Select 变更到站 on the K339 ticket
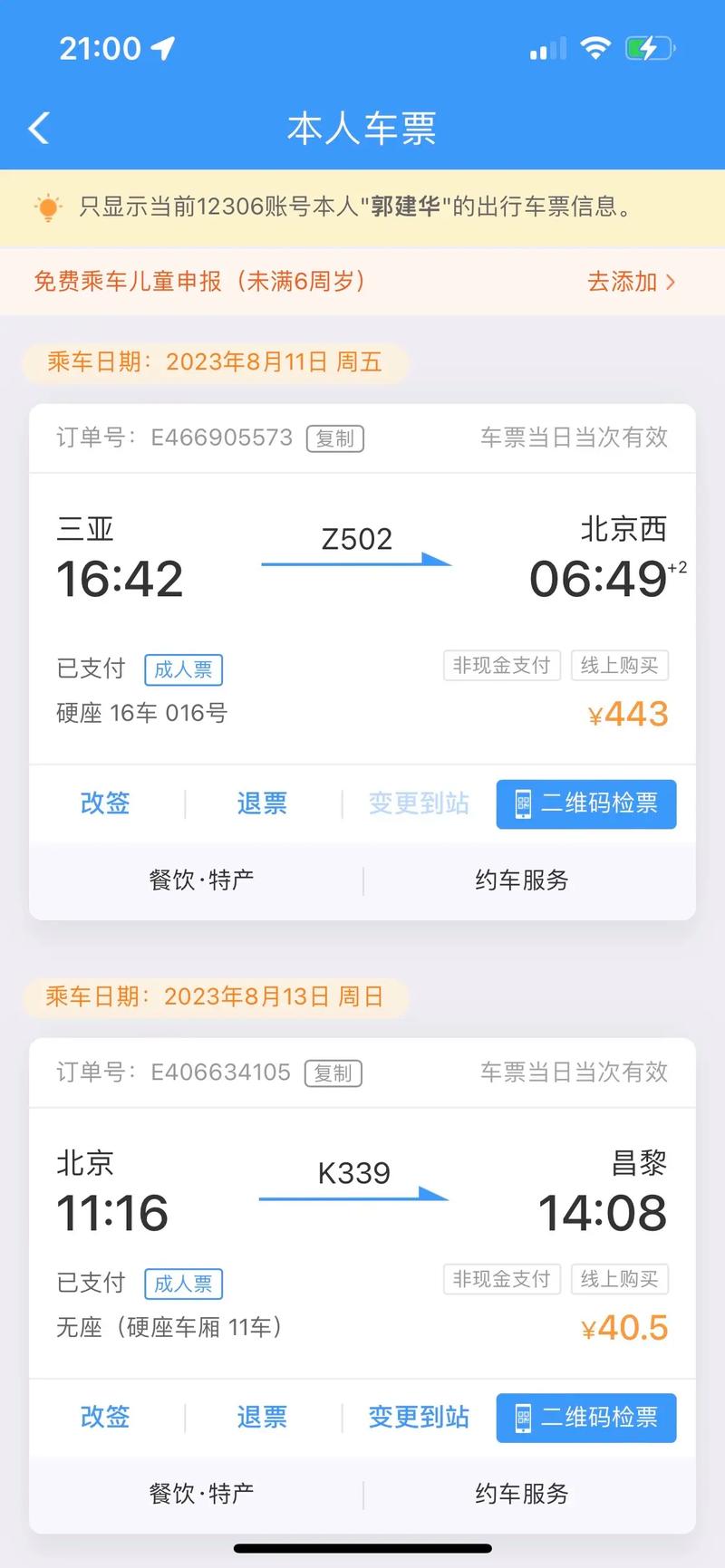725x1568 pixels. (418, 1418)
